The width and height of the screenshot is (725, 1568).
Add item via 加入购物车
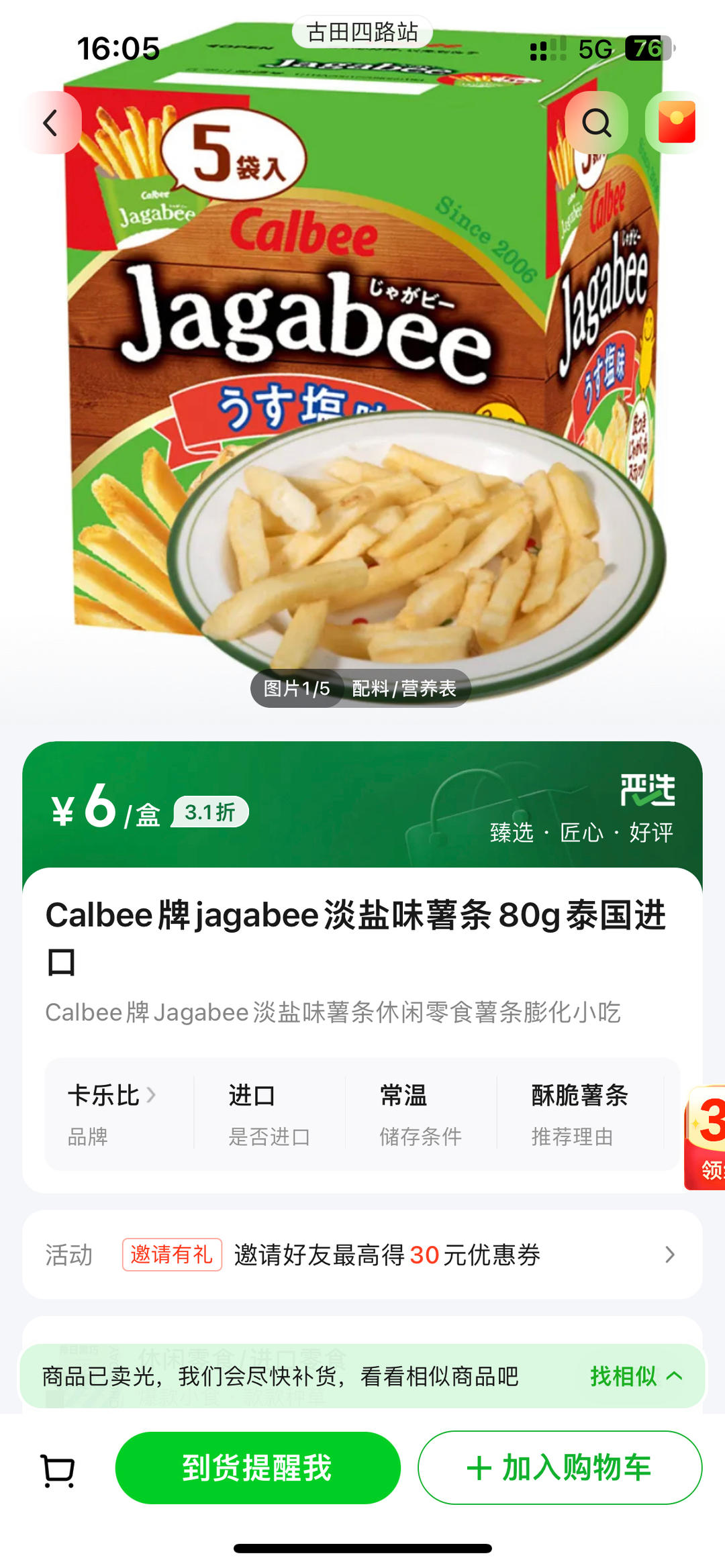560,1467
